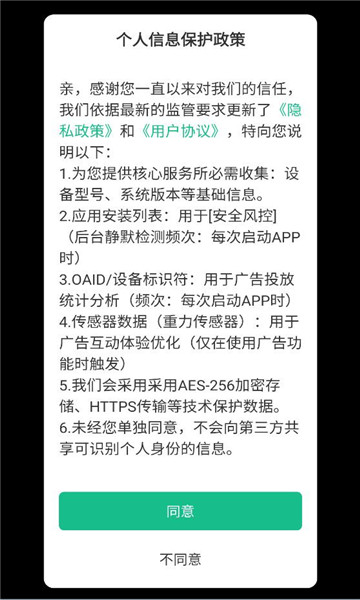Image resolution: width=360 pixels, height=600 pixels.
Task: Tap the green 同意 button
Action: click(x=180, y=511)
